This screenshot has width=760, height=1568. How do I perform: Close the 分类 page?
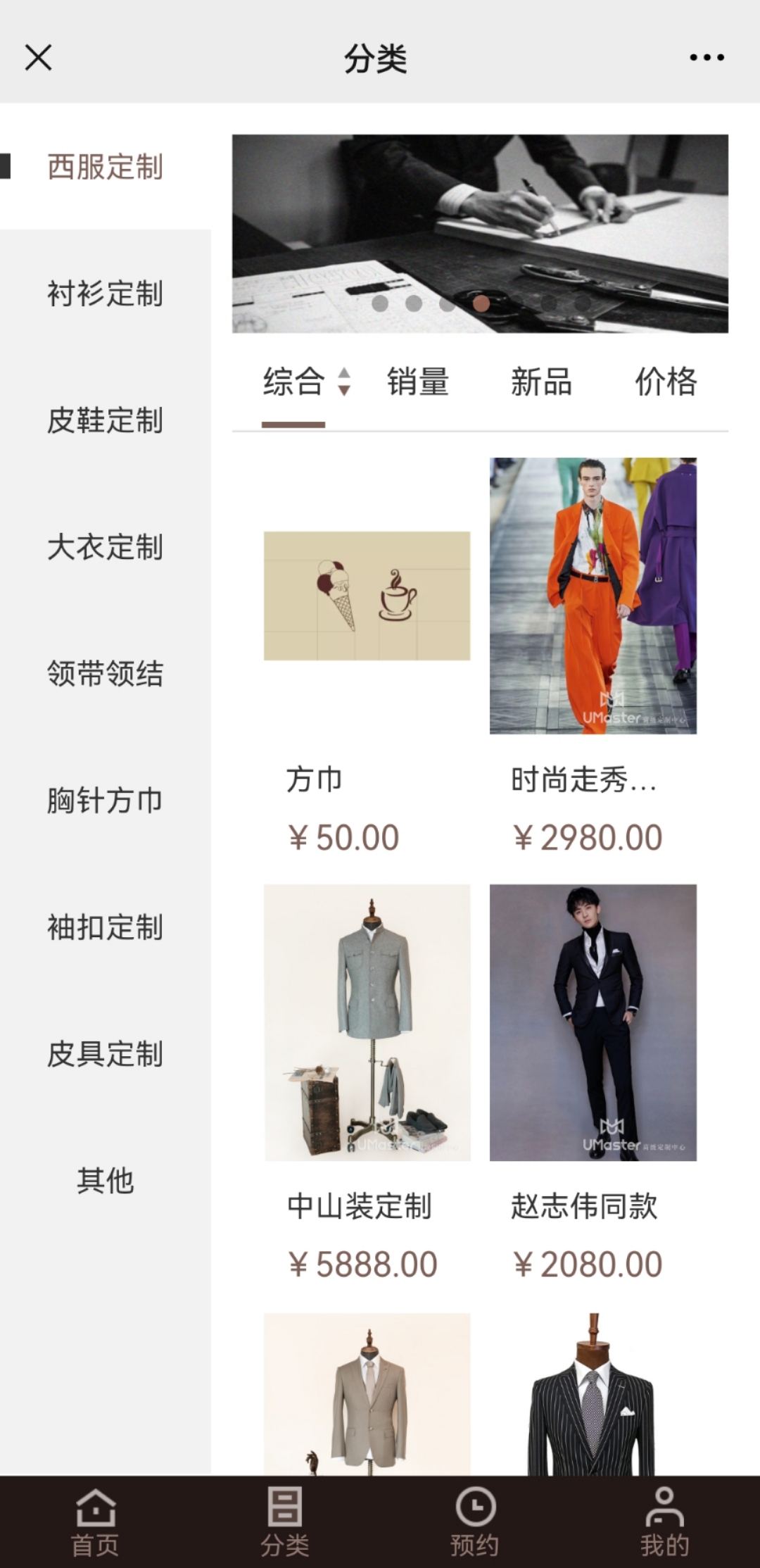(x=39, y=58)
